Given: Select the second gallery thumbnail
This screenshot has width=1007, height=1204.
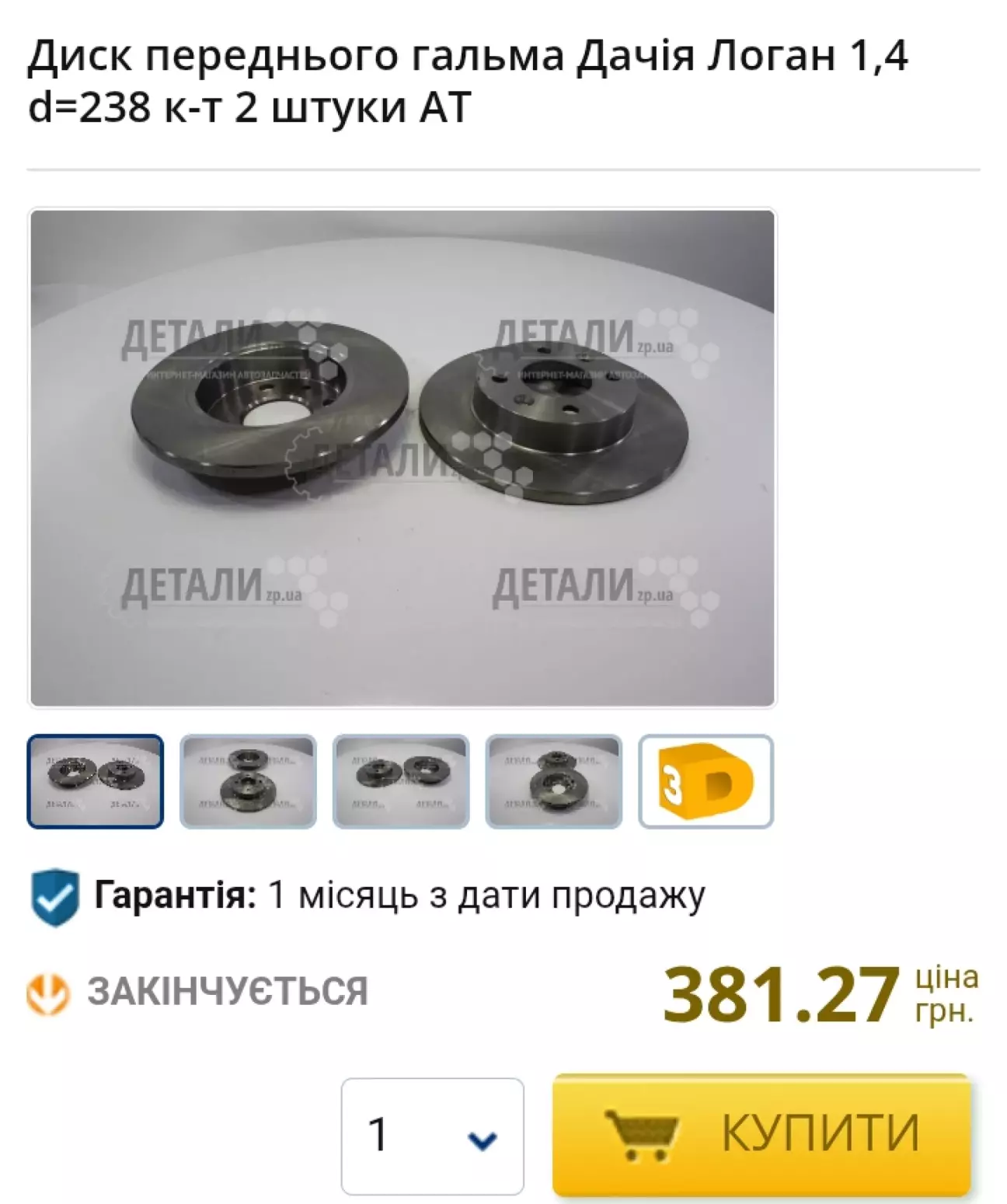Looking at the screenshot, I should coord(248,781).
